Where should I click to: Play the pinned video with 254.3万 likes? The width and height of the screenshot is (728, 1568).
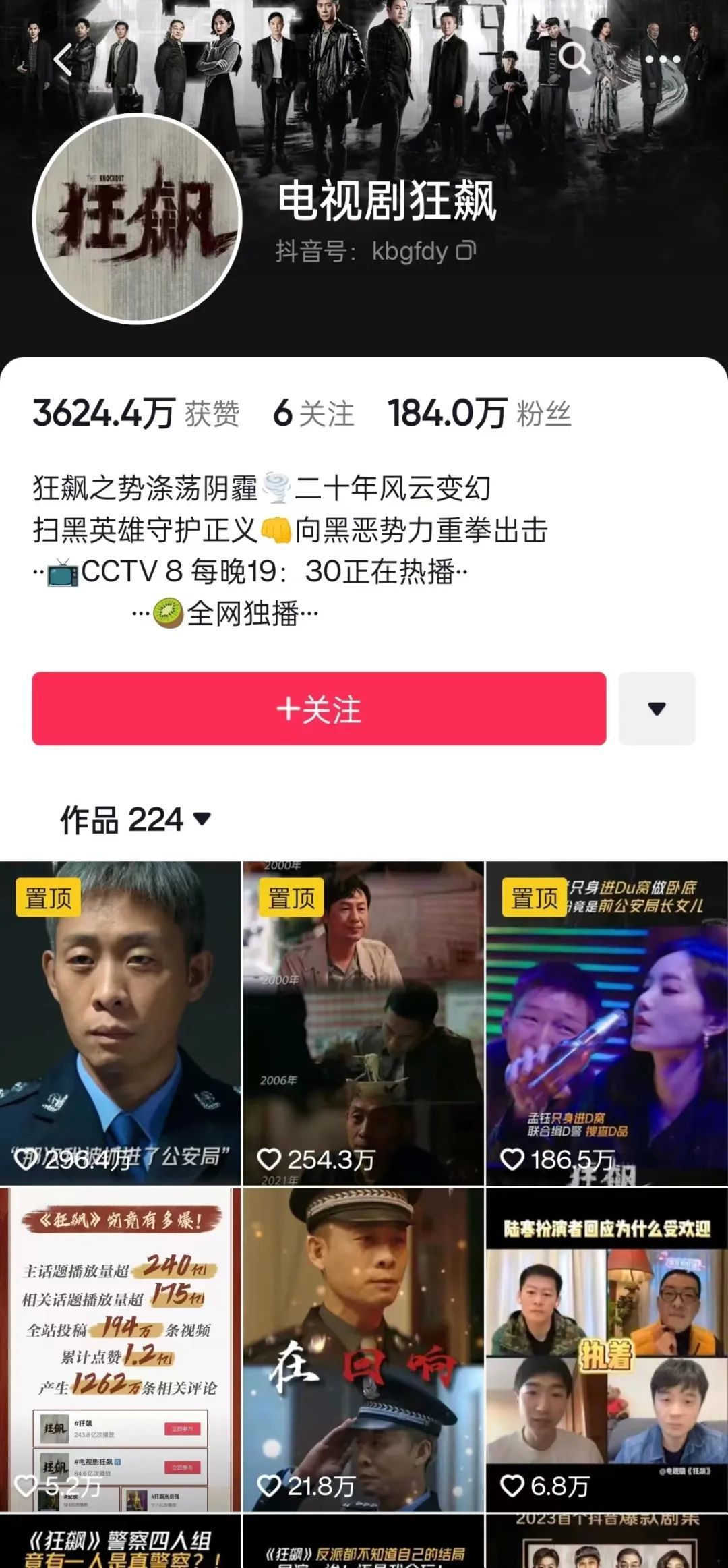click(x=363, y=1022)
